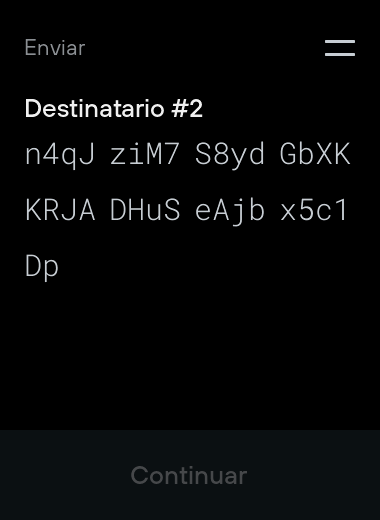Screen dimensions: 380x520
Task: Tap Continuar to confirm the recipient
Action: 189,475
